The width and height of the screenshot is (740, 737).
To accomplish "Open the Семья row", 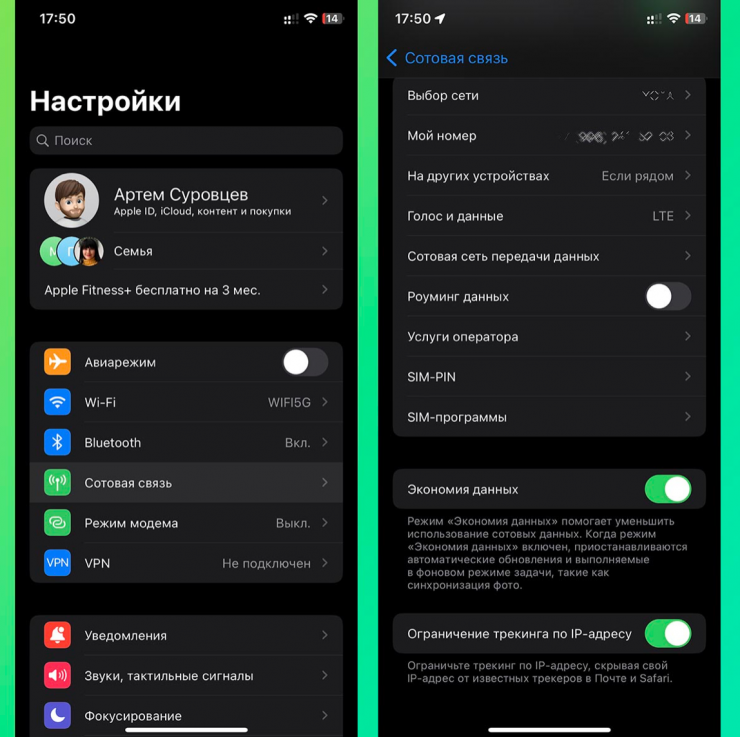I will point(186,251).
